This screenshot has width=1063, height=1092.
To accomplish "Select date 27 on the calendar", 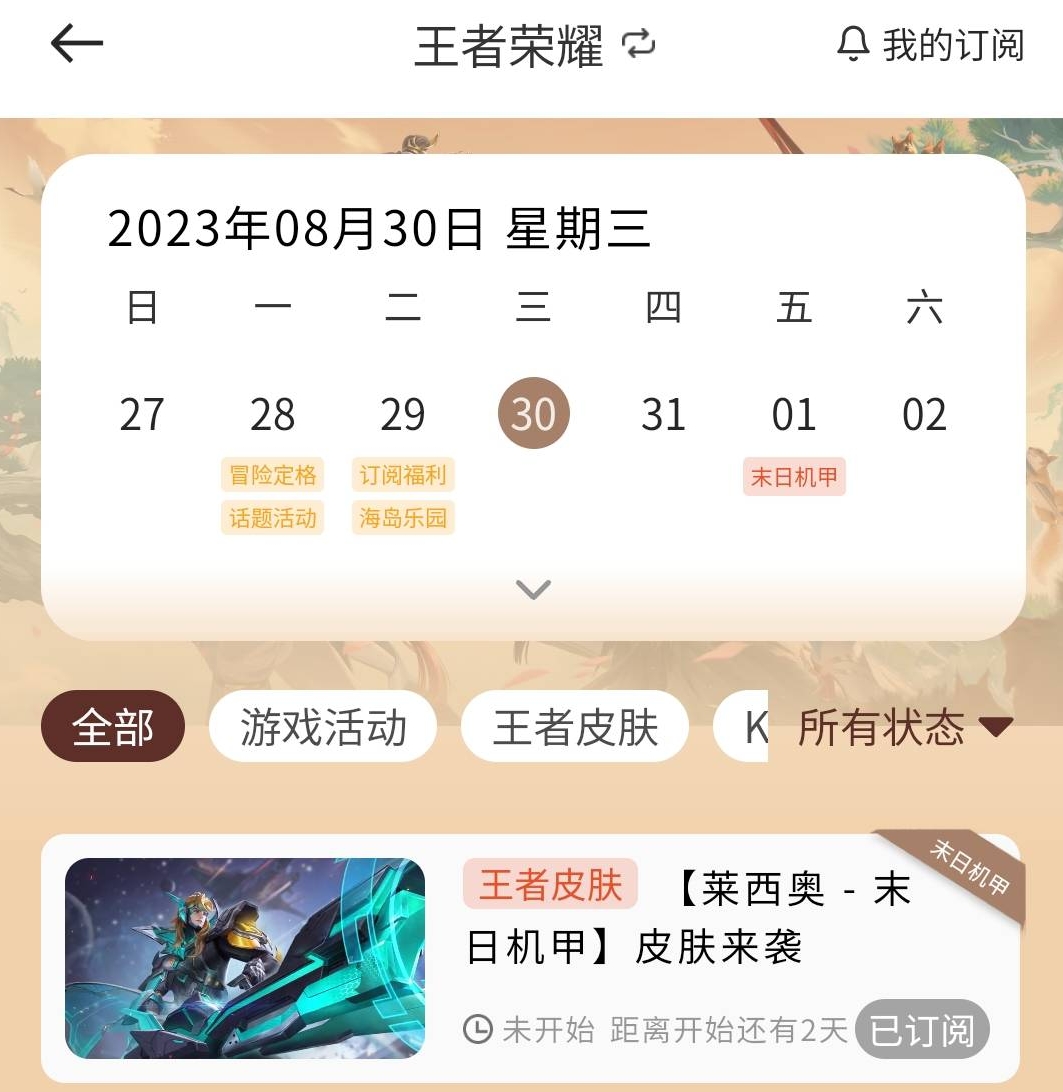I will click(x=141, y=414).
